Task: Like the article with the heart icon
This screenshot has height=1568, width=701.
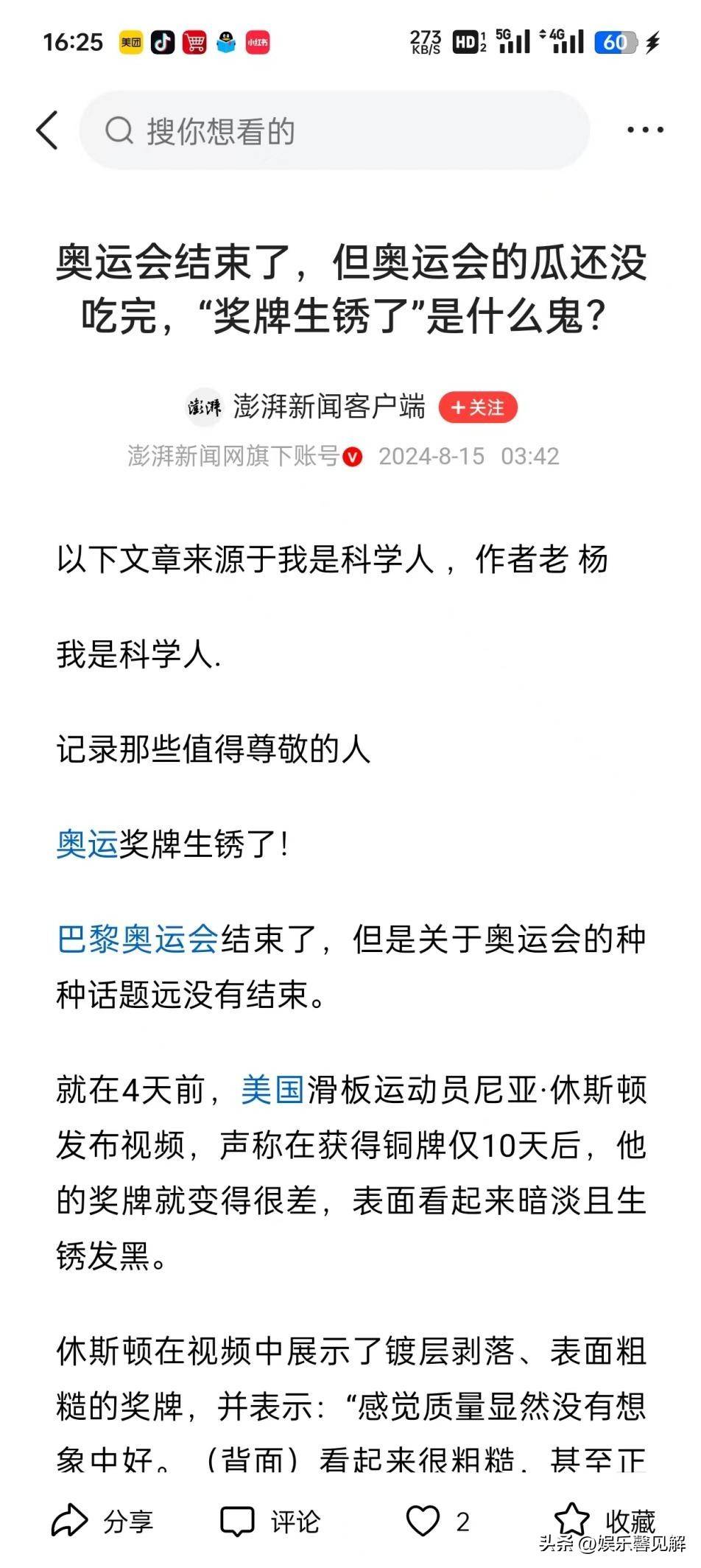Action: pyautogui.click(x=423, y=1521)
